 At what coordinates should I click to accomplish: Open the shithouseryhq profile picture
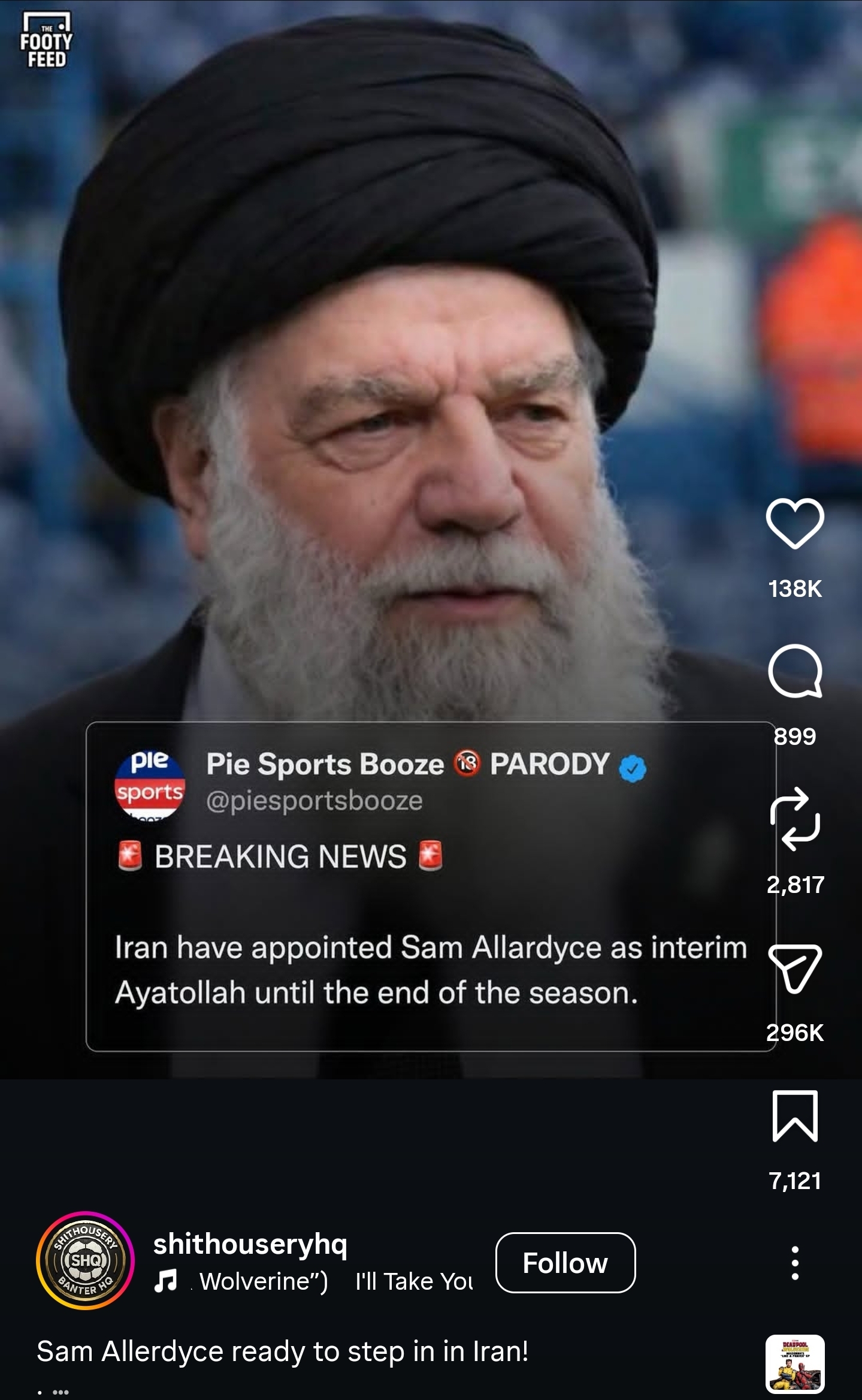[x=85, y=1260]
